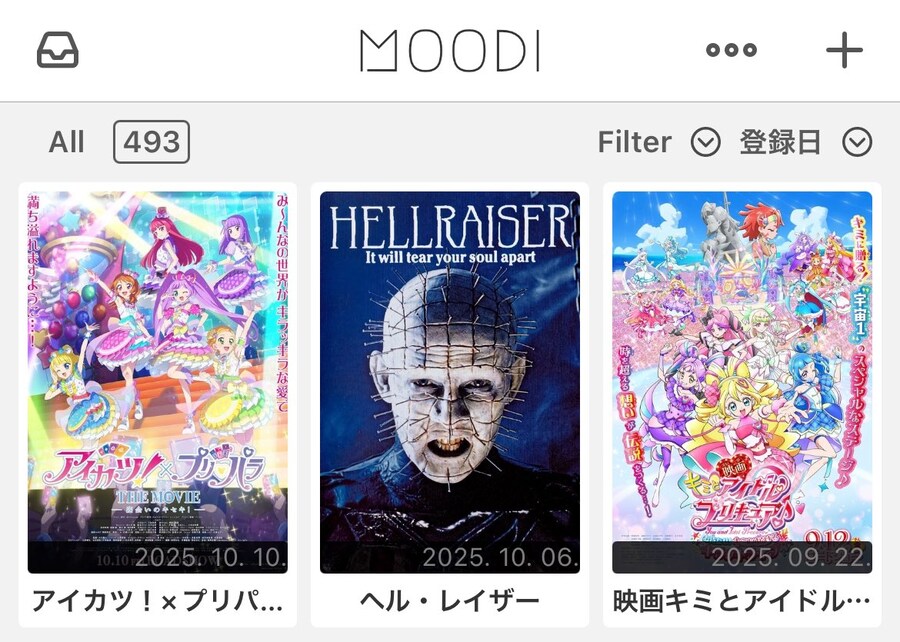
Task: Add a new entry with plus
Action: (x=844, y=50)
